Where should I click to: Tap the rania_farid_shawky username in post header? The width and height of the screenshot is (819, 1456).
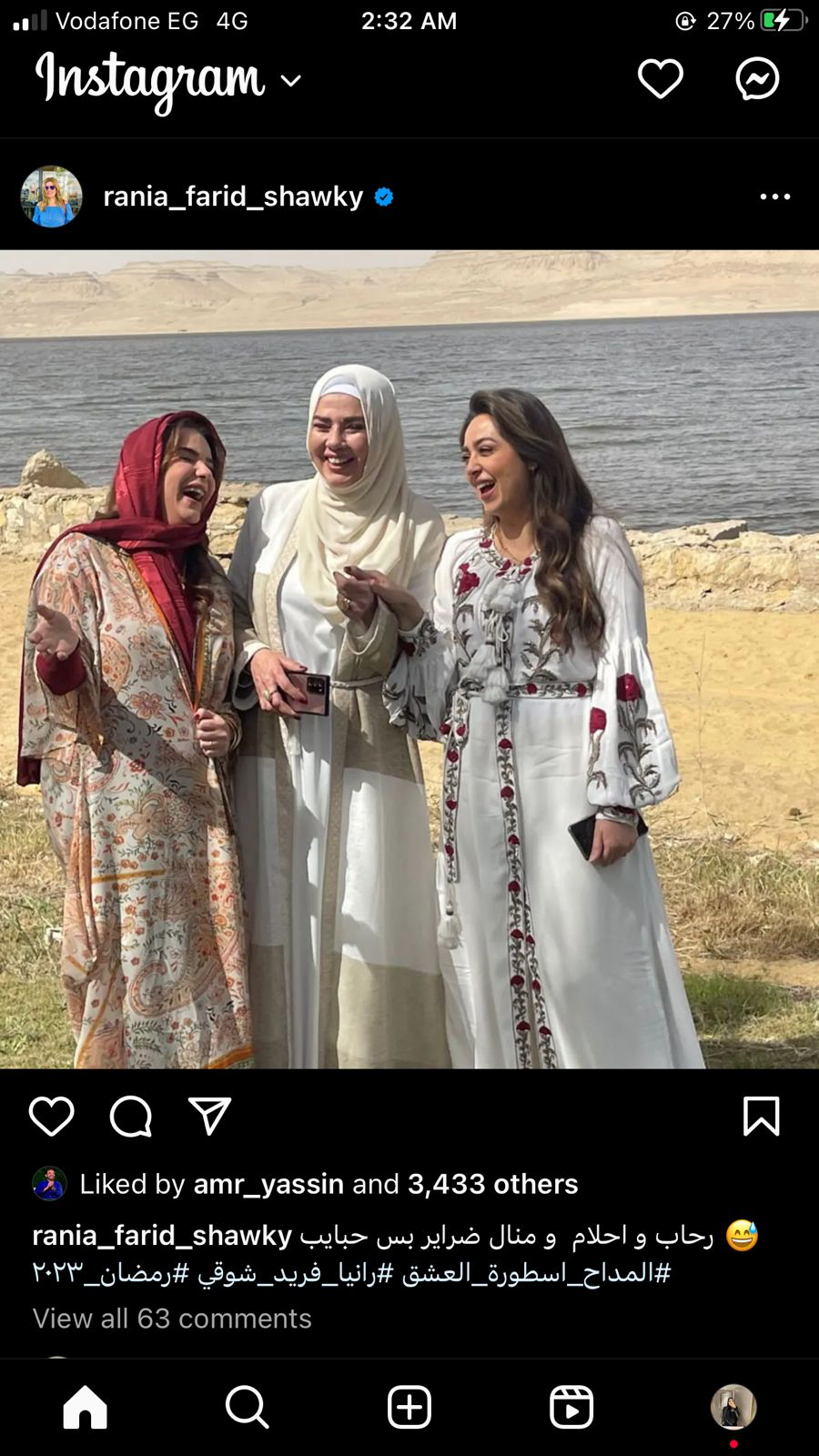click(x=233, y=197)
